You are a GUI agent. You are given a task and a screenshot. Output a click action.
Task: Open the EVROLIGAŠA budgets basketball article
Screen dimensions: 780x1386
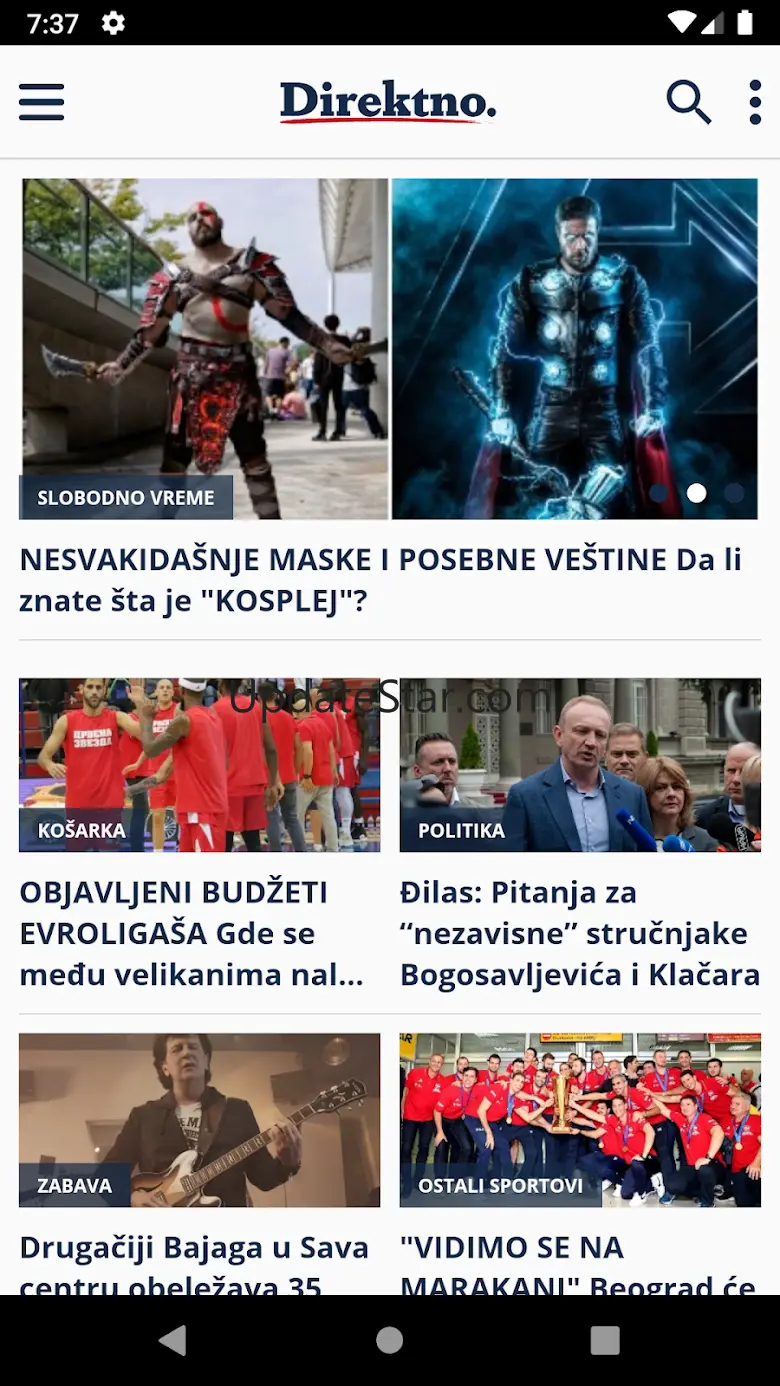[195, 932]
